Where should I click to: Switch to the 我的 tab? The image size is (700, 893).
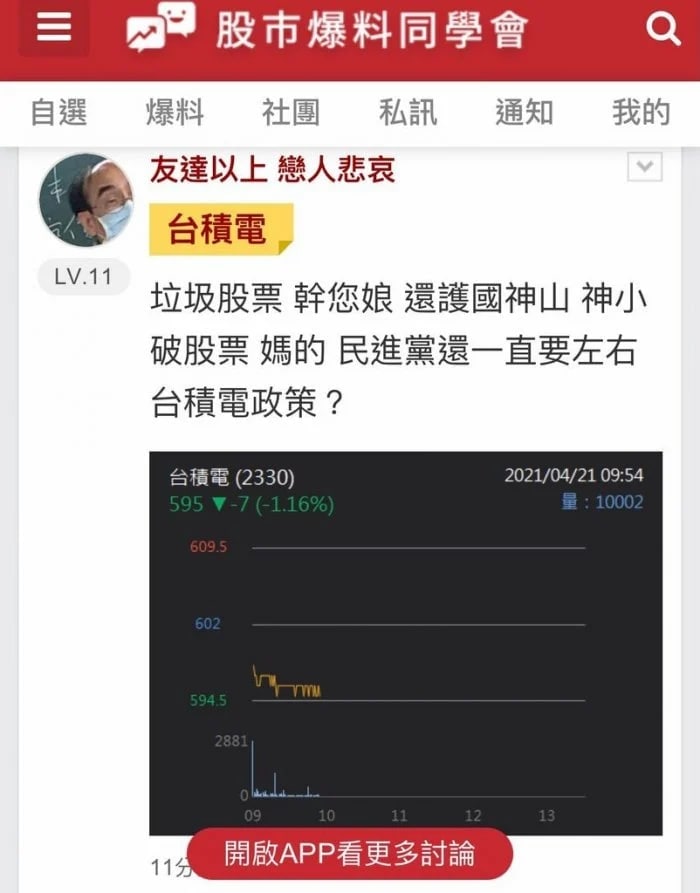point(641,112)
